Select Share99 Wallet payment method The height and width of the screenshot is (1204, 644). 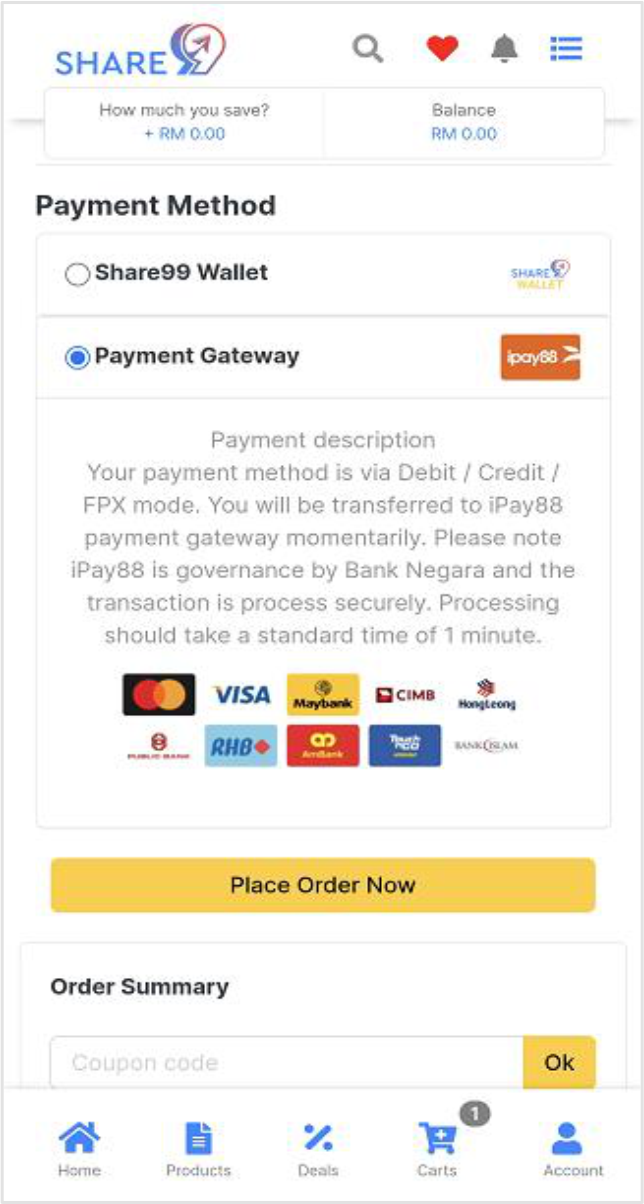78,274
